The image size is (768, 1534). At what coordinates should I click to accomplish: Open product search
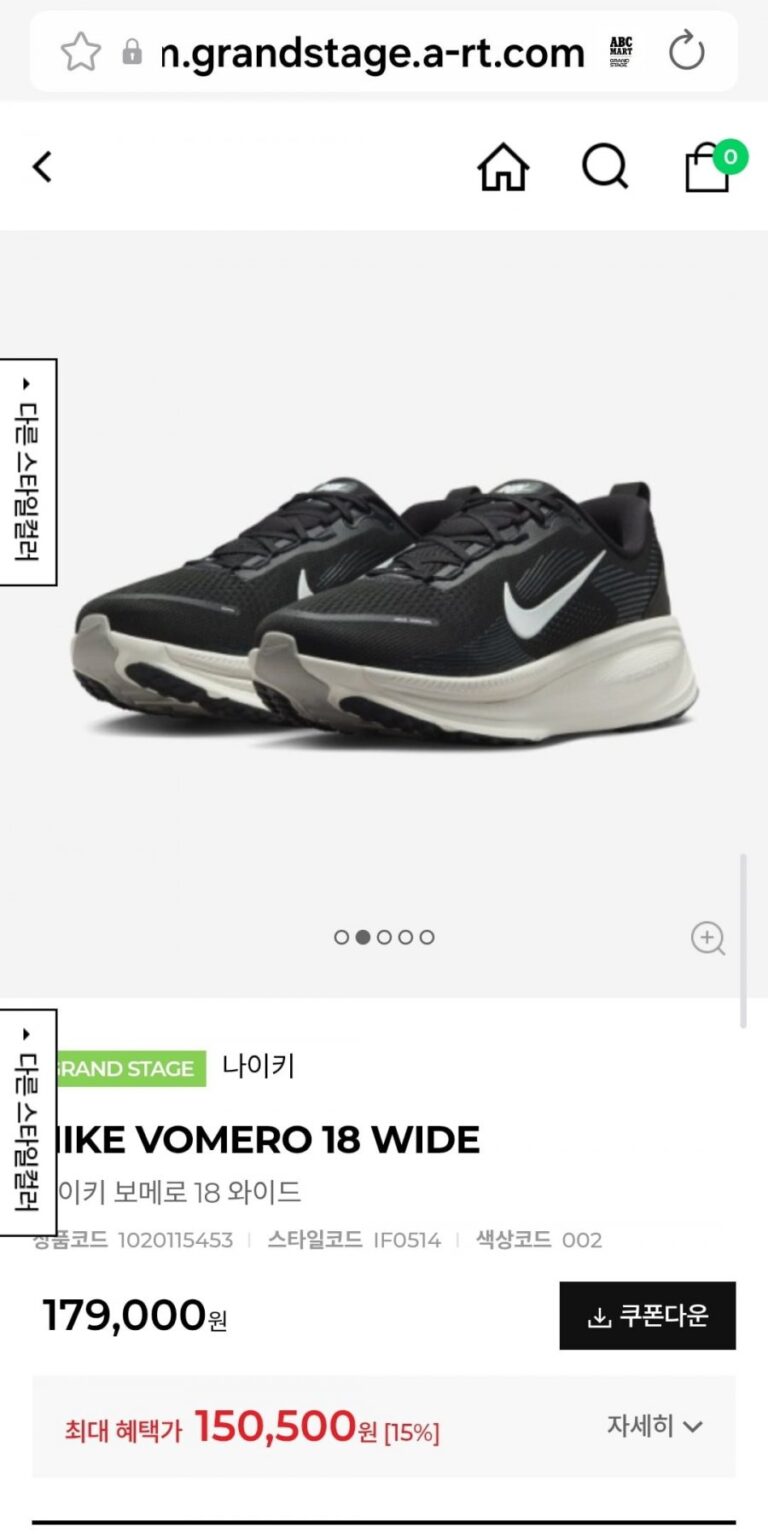pos(605,167)
